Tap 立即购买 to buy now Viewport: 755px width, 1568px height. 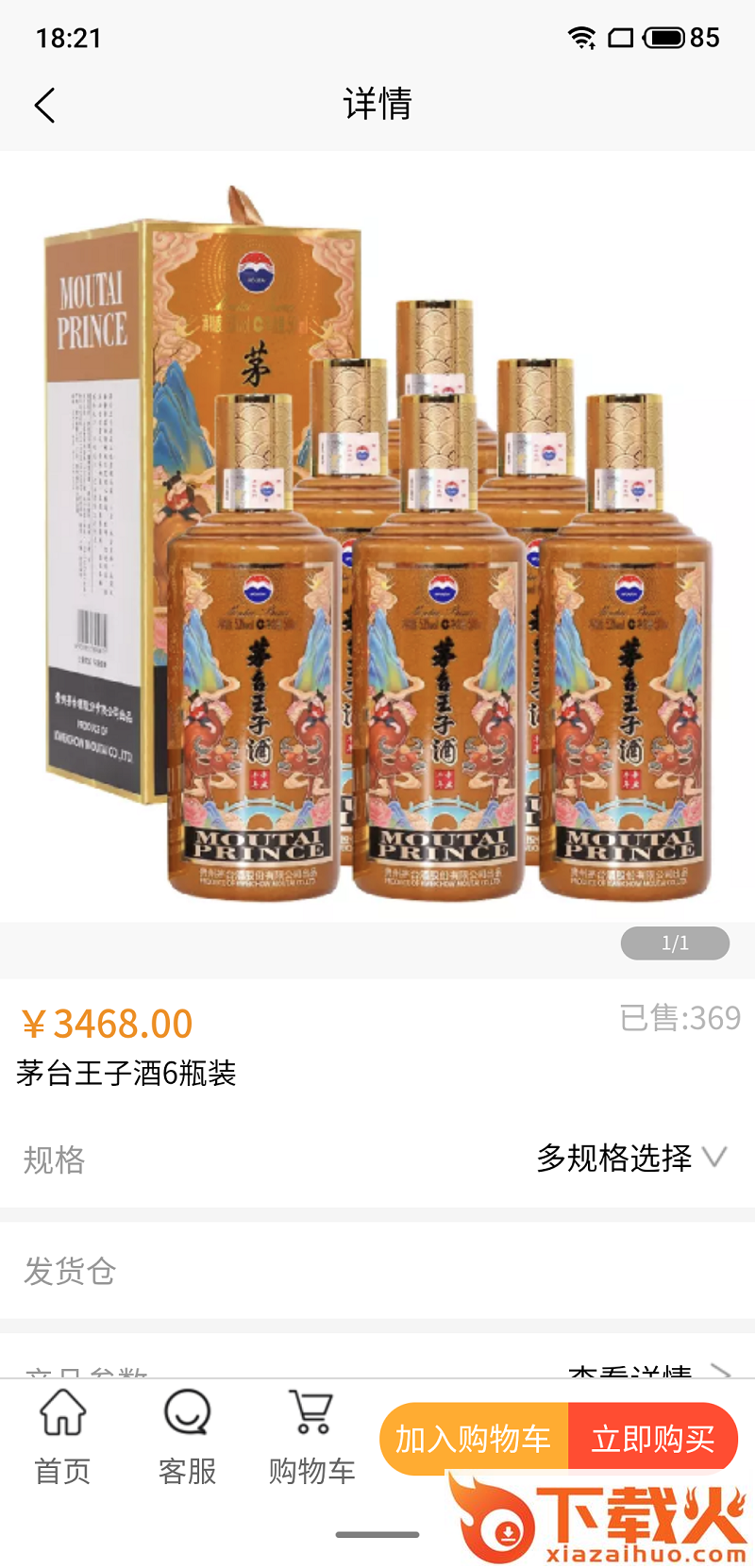(652, 1439)
